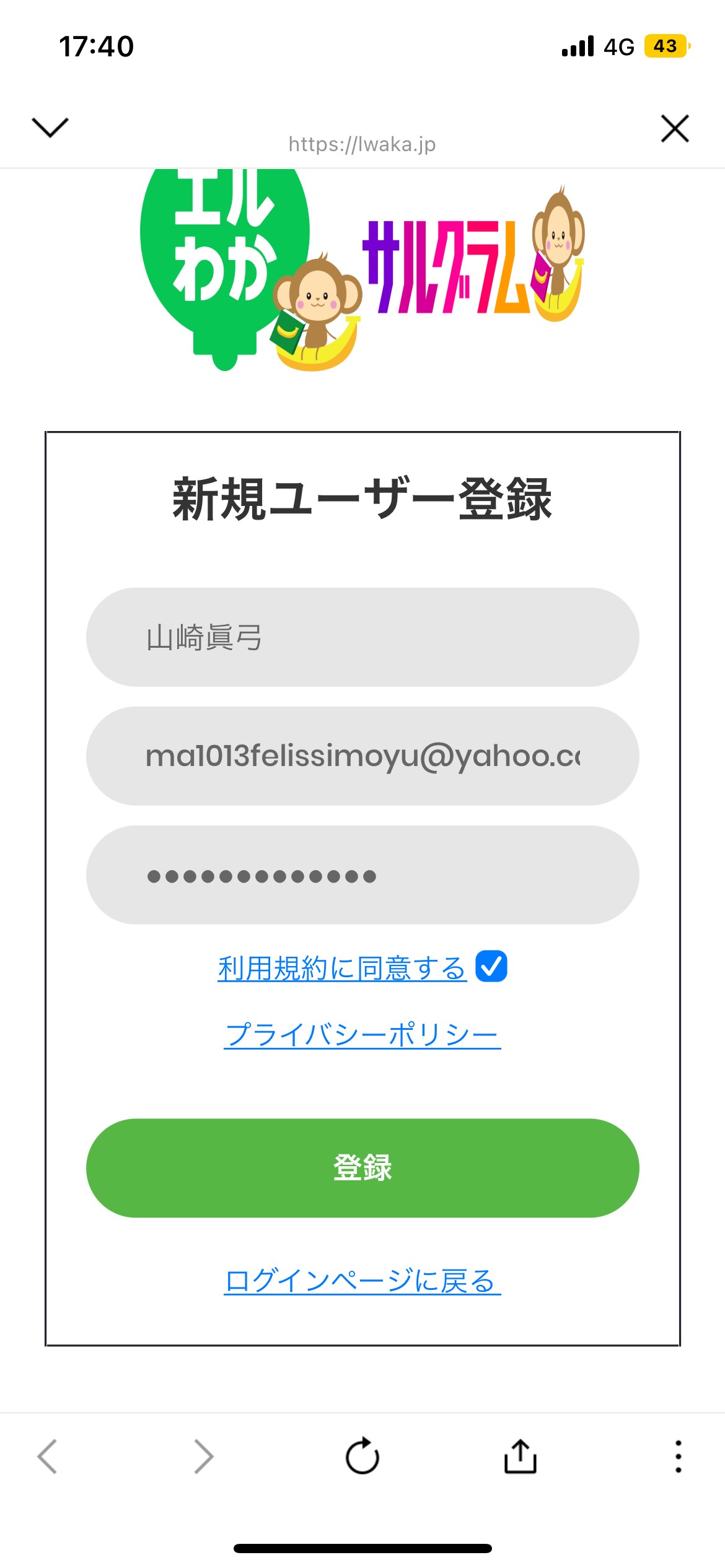Uncheck the terms agreement checkbox
Viewport: 725px width, 1568px height.
point(491,966)
